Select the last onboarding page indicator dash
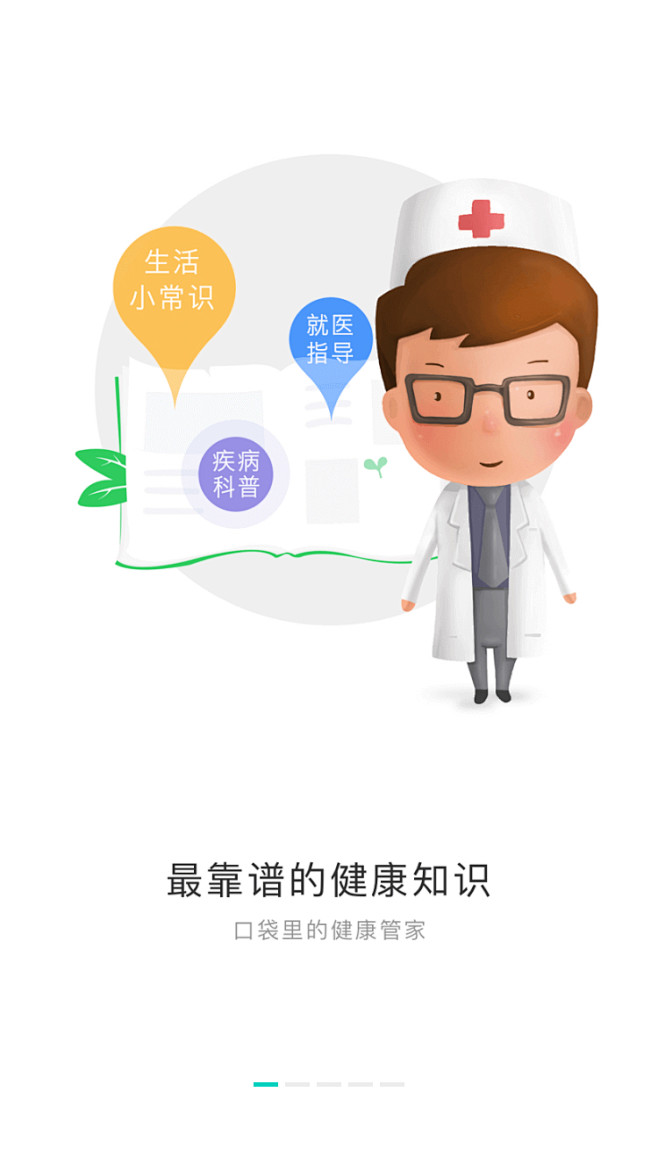This screenshot has width=658, height=1170. point(392,1084)
